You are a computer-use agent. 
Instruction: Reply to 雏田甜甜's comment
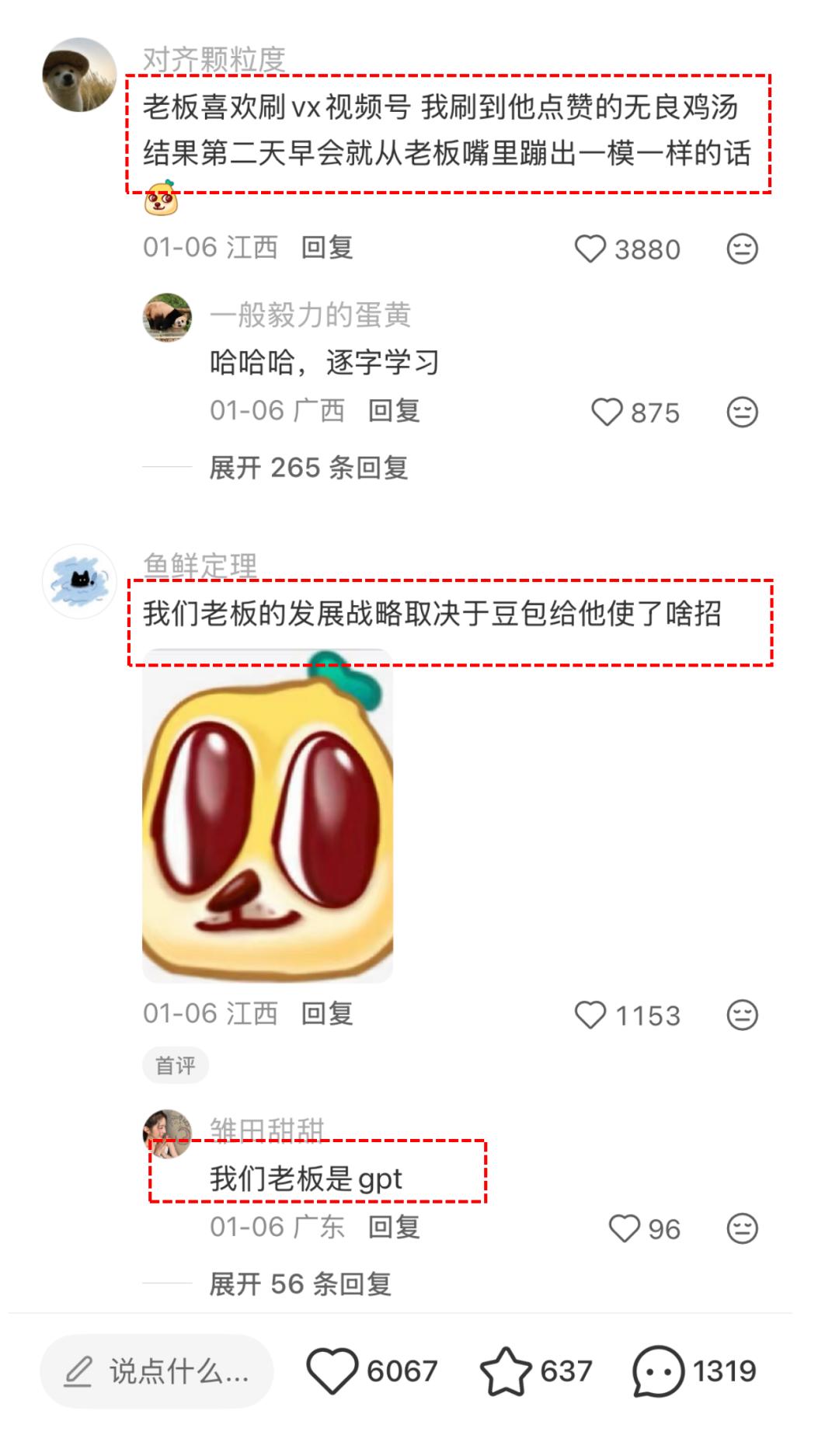click(394, 1228)
